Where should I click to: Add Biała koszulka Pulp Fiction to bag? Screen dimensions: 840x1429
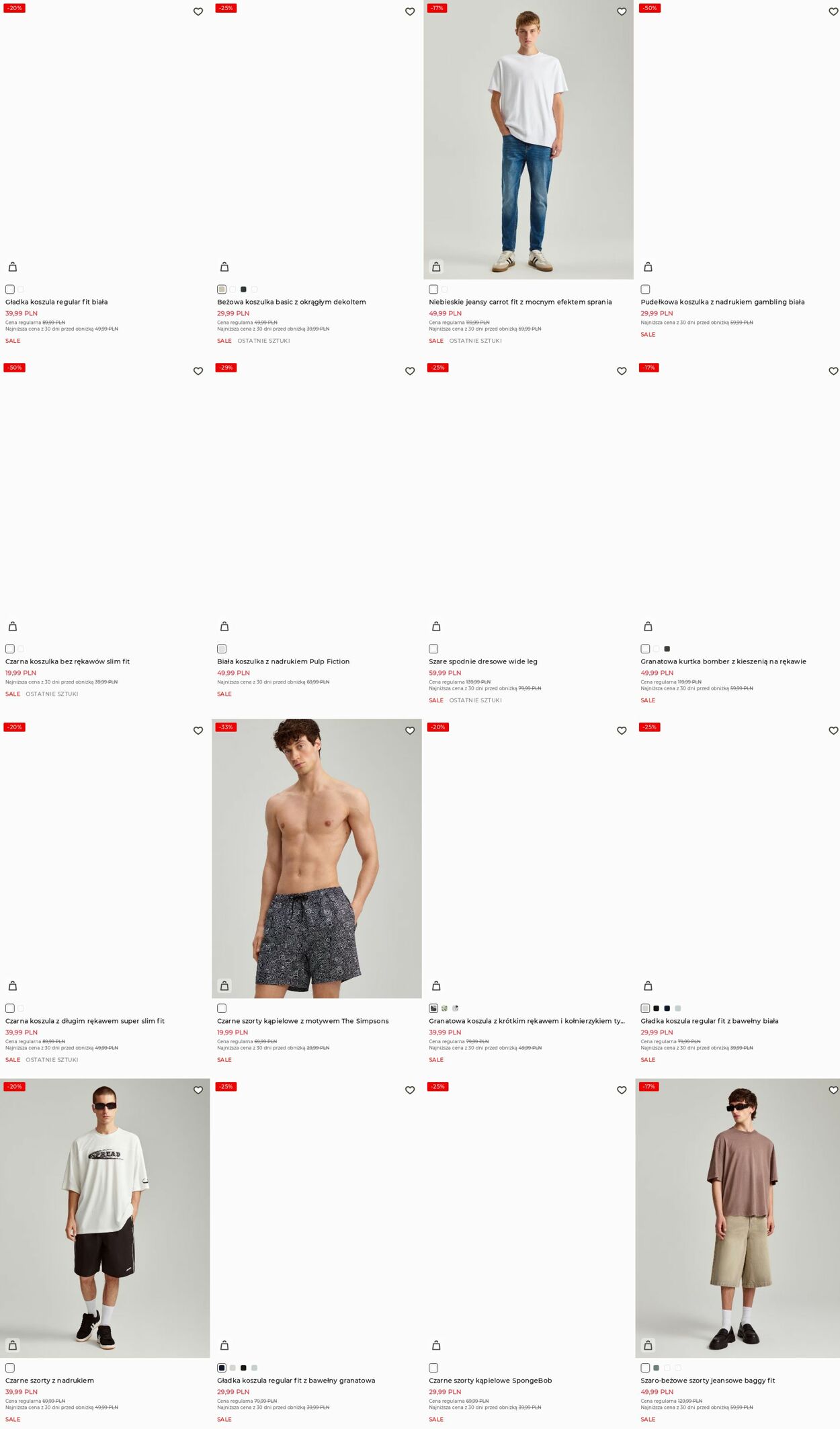pos(224,626)
